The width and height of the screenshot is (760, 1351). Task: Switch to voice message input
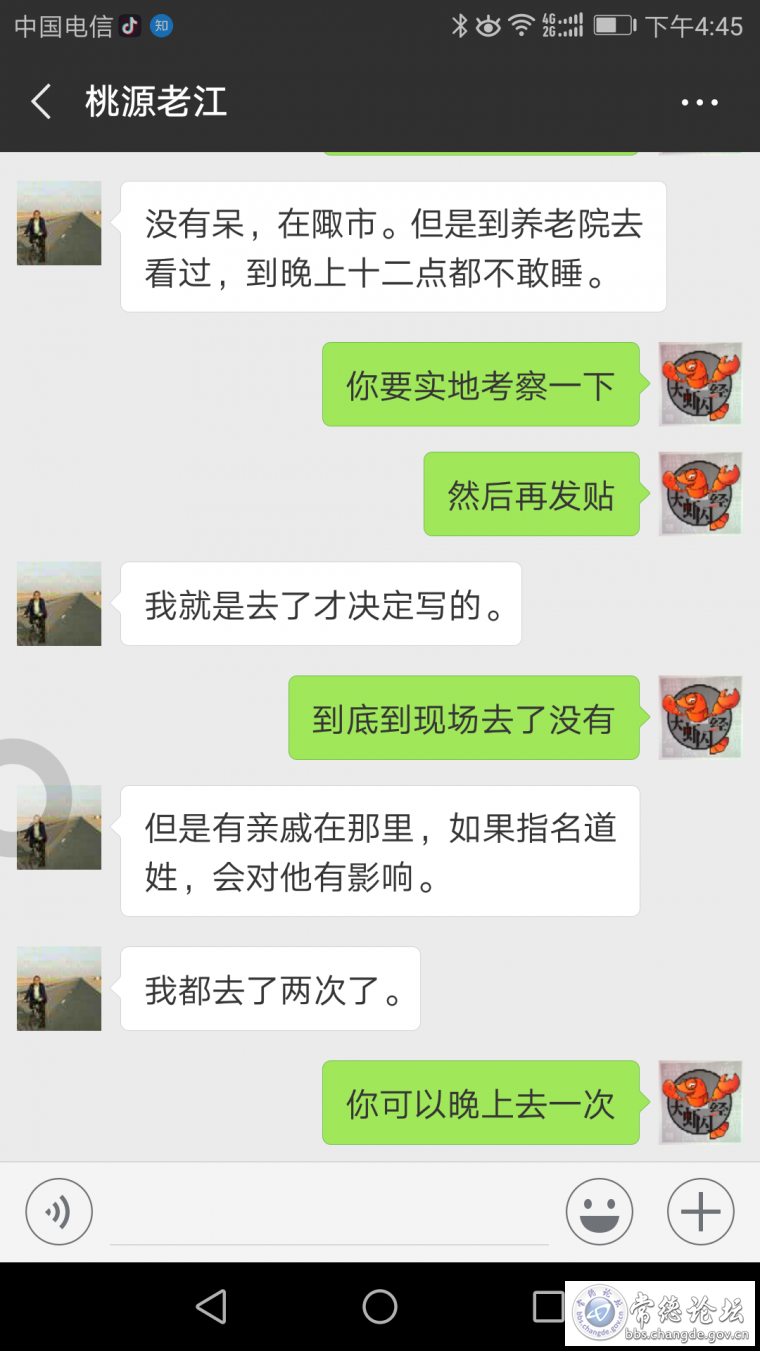click(x=59, y=1211)
